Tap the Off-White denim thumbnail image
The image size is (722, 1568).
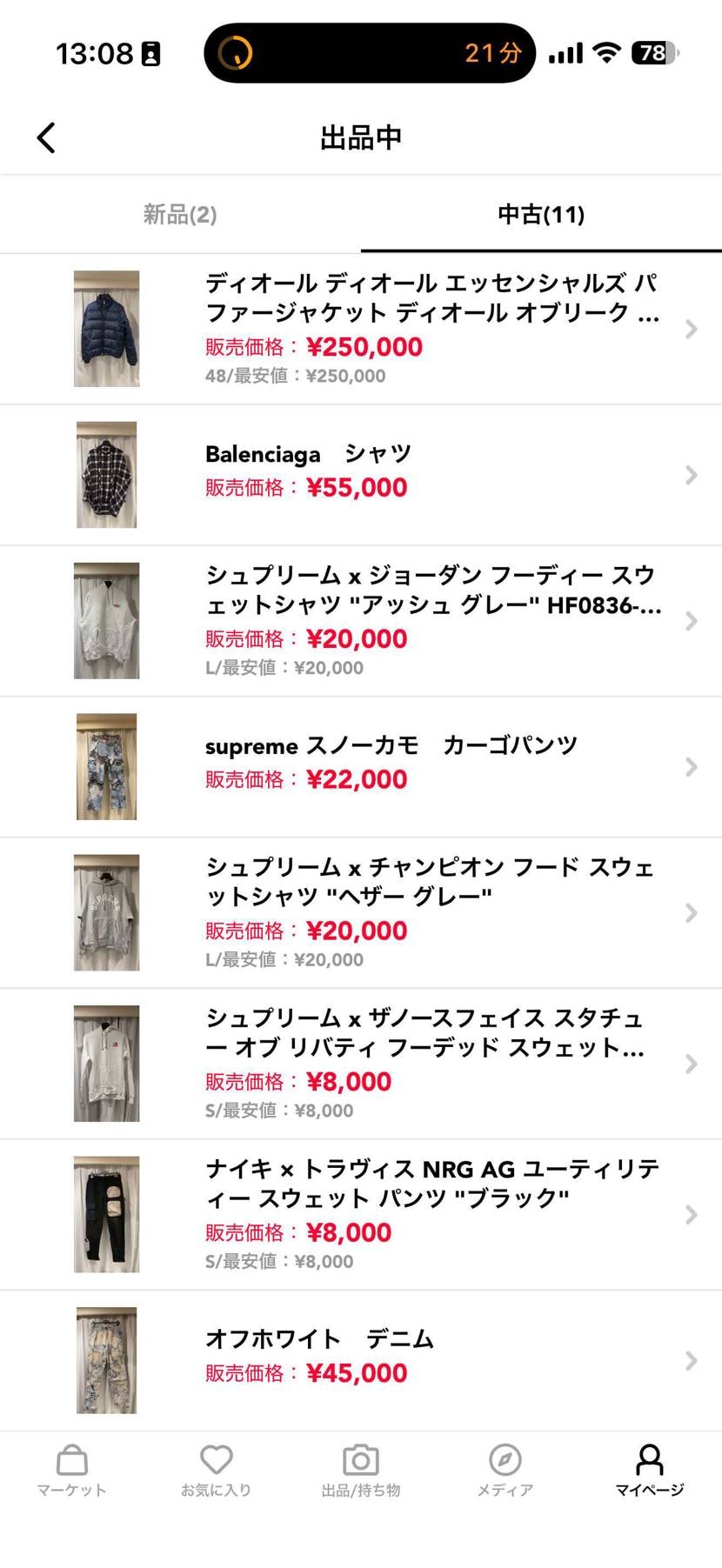106,1360
